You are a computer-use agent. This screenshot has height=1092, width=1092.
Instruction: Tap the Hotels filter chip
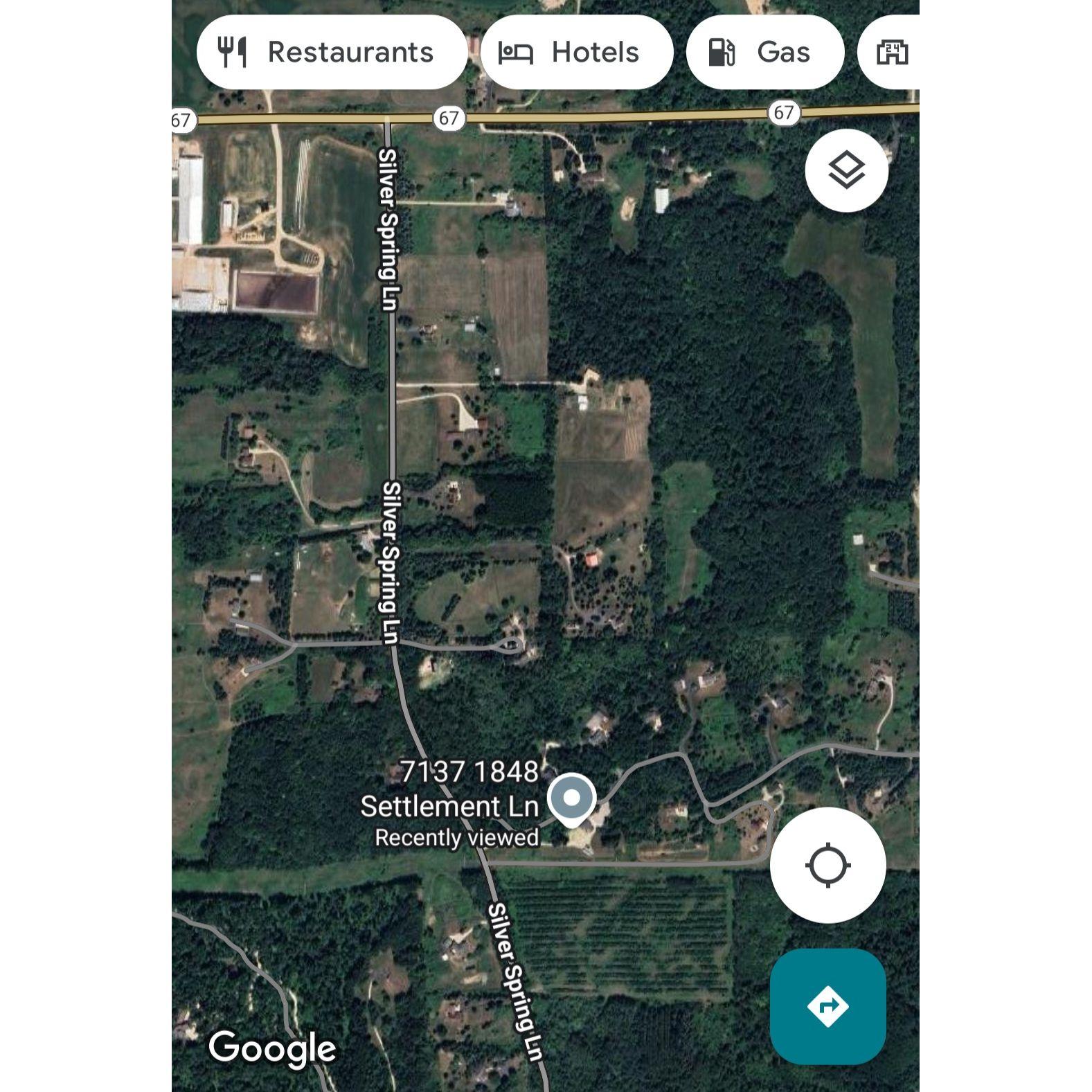point(576,53)
